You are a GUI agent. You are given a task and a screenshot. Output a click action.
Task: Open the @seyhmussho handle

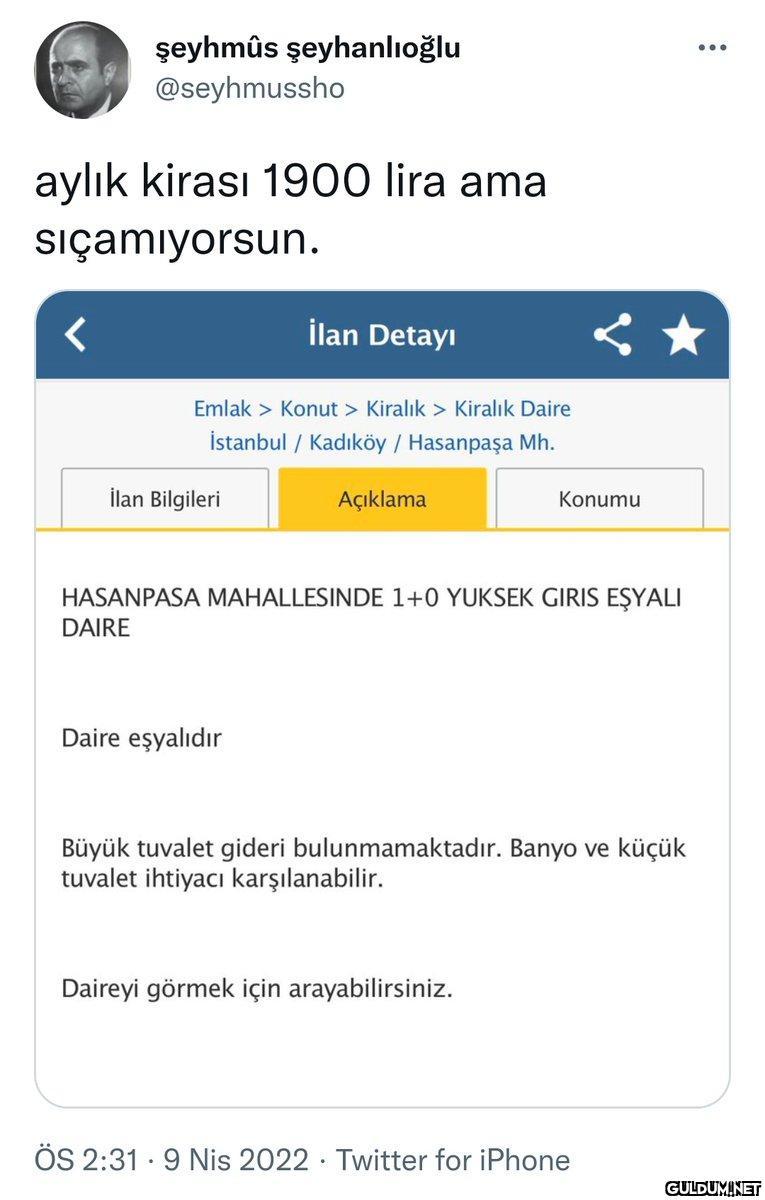(x=250, y=88)
